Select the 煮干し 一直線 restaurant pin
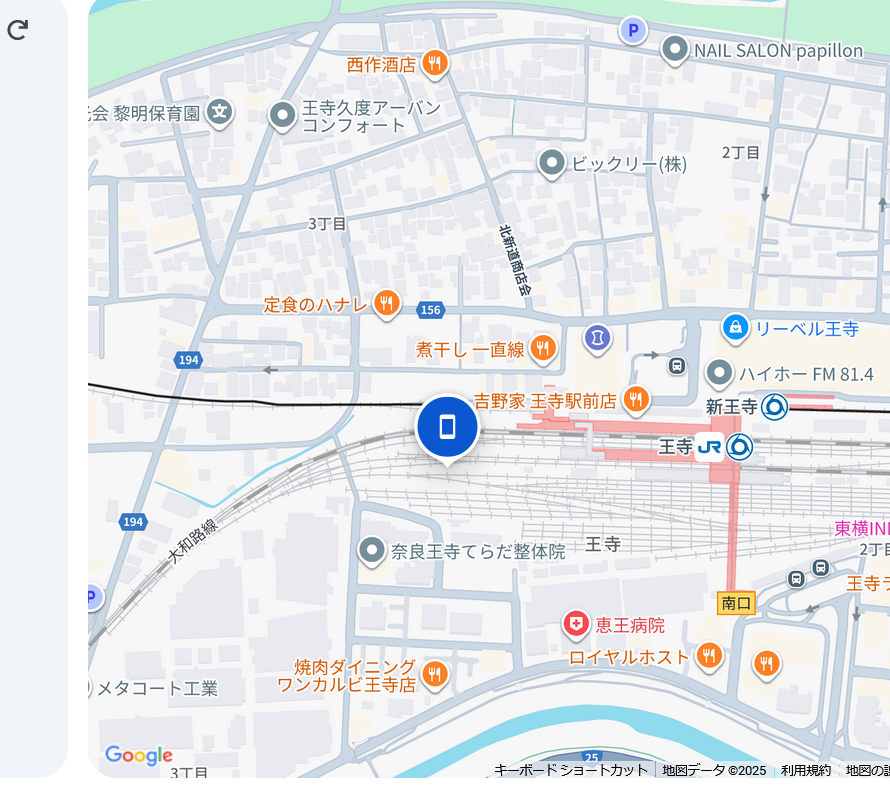Viewport: 890px width, 787px height. (542, 348)
